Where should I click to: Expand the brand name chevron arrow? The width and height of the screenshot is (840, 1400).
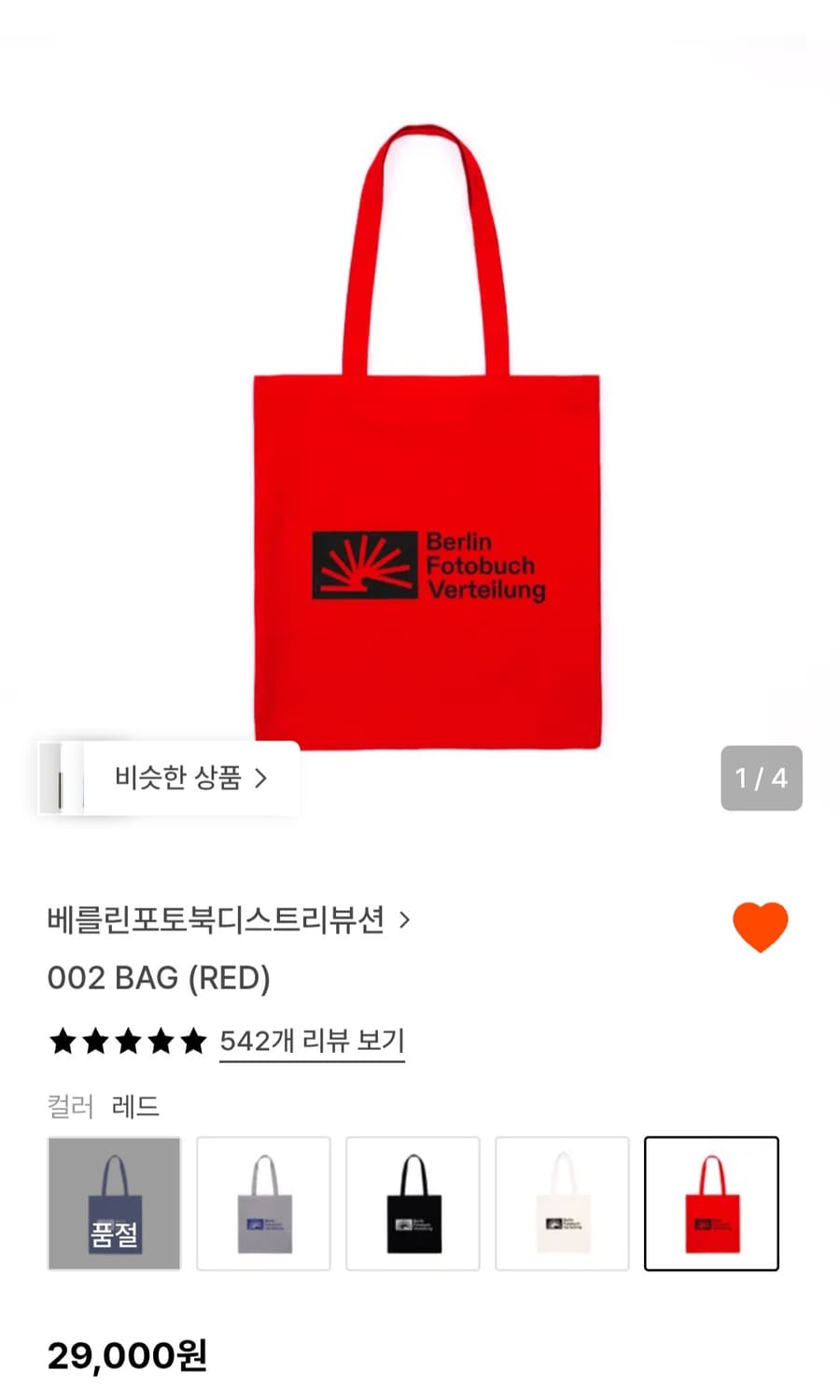[405, 920]
